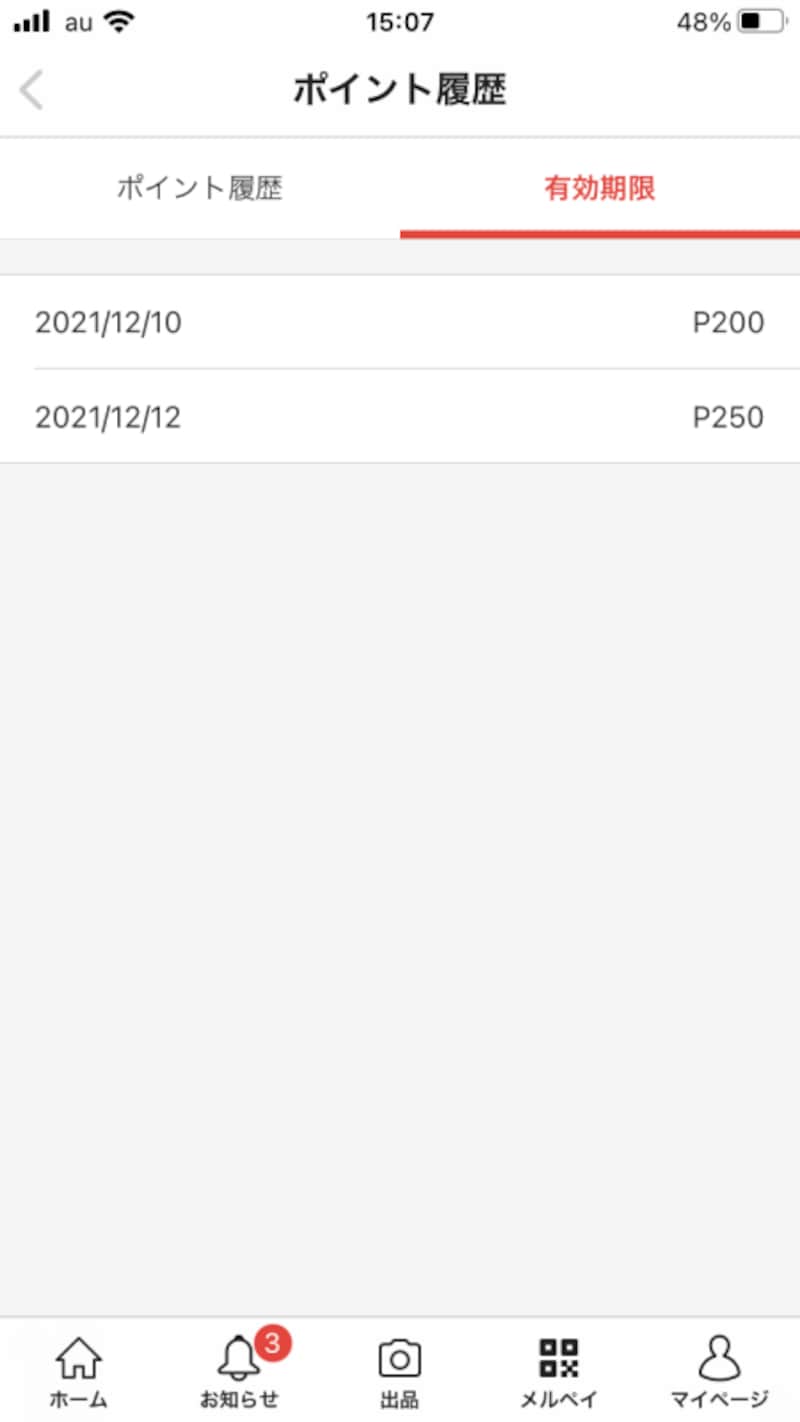This screenshot has width=800, height=1422.
Task: Switch to the ポイント履歴 tab
Action: click(x=200, y=188)
